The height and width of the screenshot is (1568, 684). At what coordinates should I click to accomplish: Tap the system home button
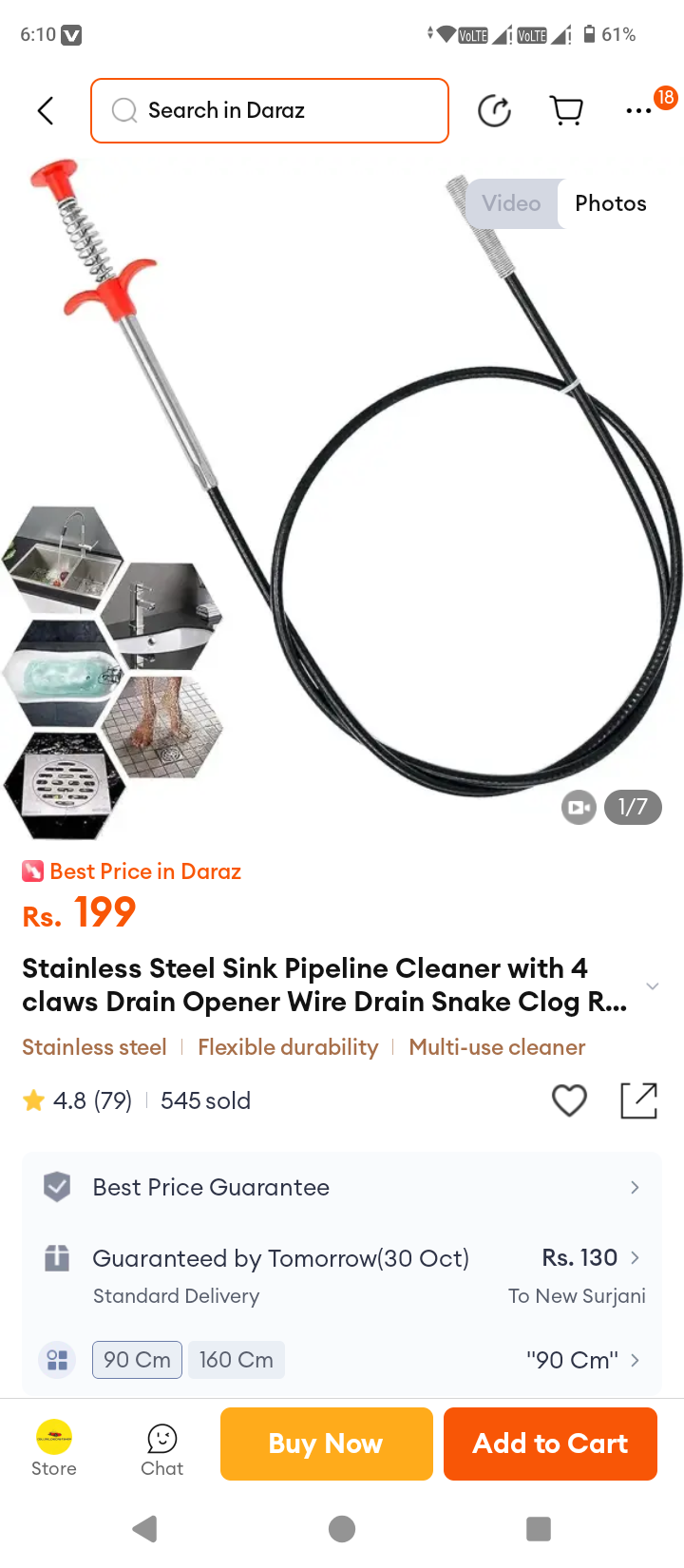tap(342, 1529)
